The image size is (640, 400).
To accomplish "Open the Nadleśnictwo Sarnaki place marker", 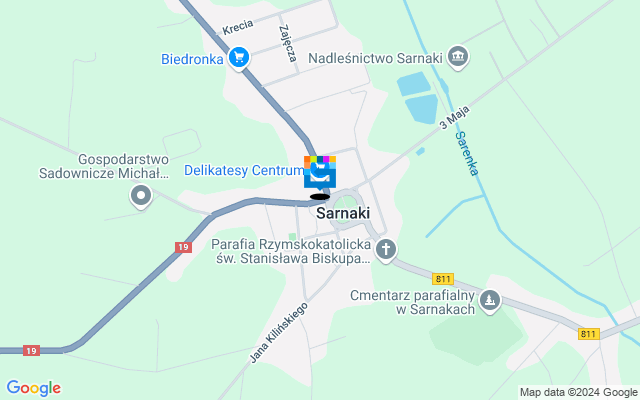I will [459, 57].
